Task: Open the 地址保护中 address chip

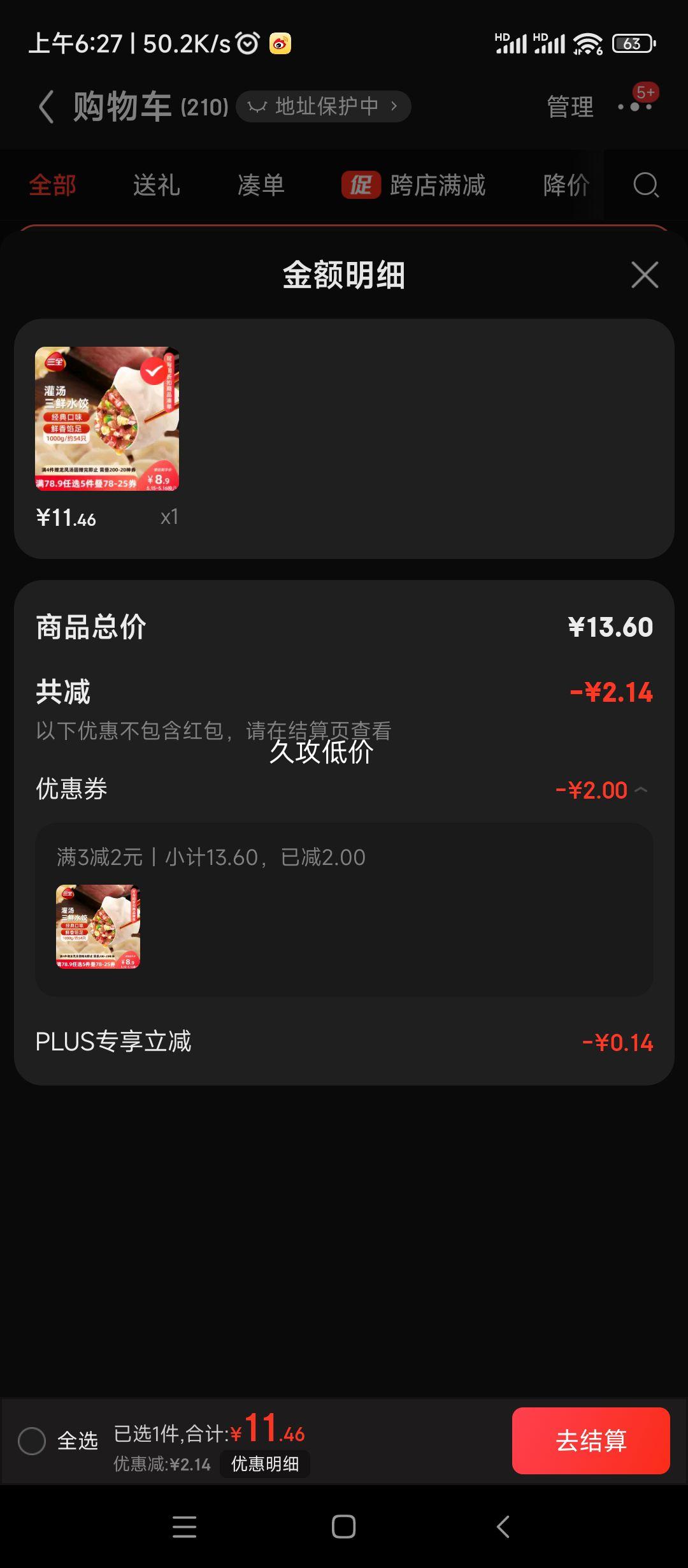Action: click(324, 106)
